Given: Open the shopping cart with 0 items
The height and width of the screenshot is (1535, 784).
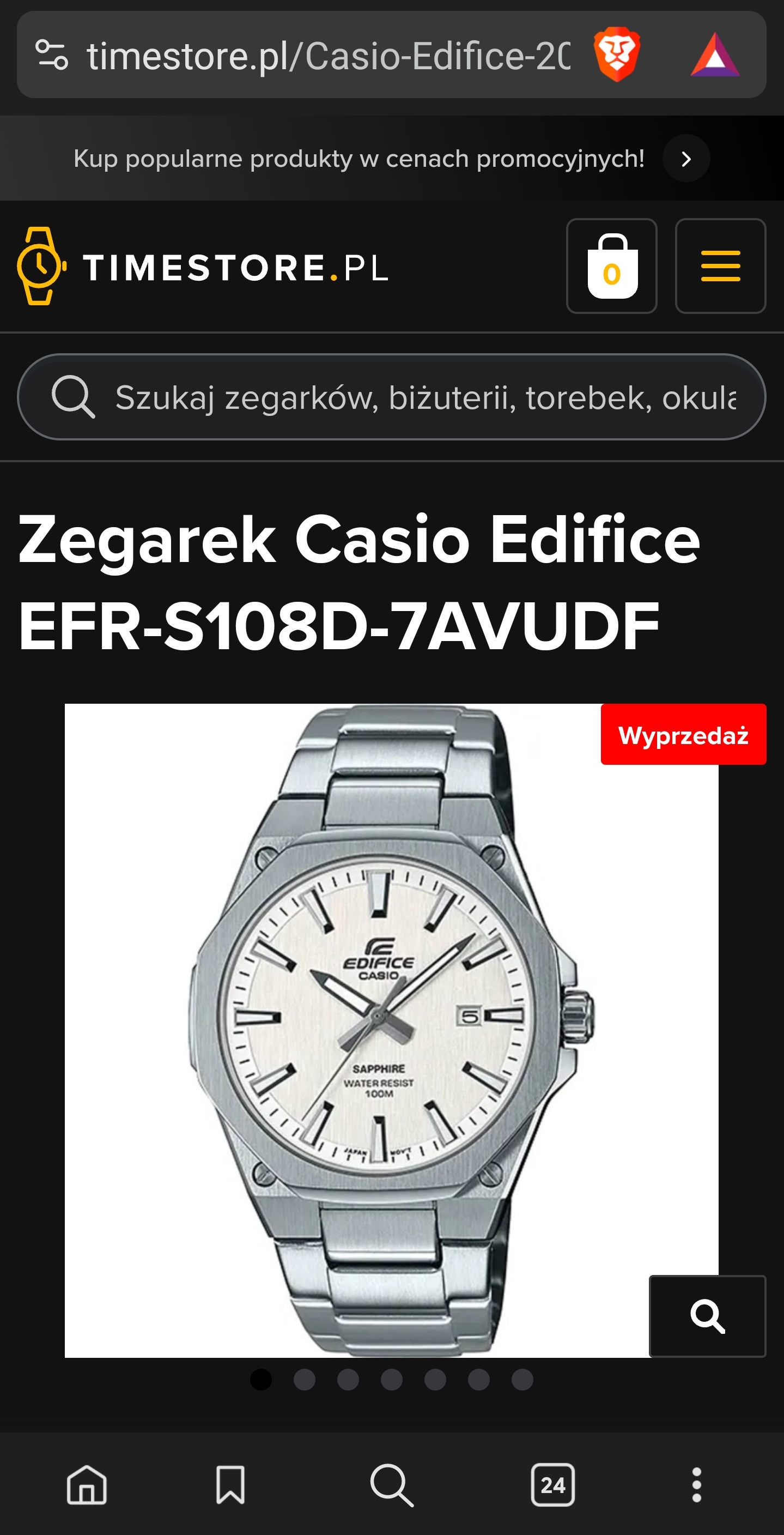Looking at the screenshot, I should [x=611, y=267].
